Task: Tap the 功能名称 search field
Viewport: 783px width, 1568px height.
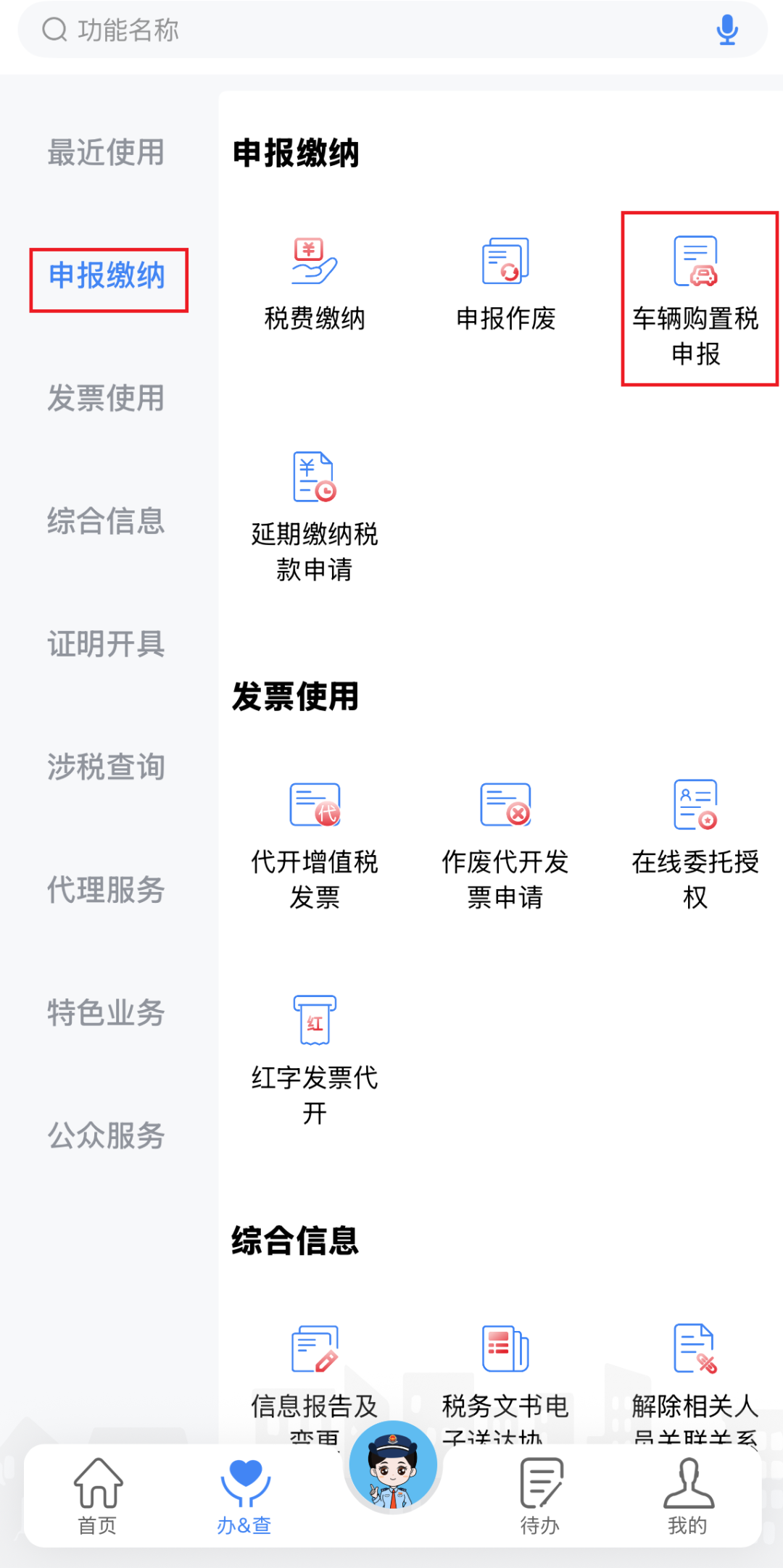Action: pyautogui.click(x=391, y=30)
